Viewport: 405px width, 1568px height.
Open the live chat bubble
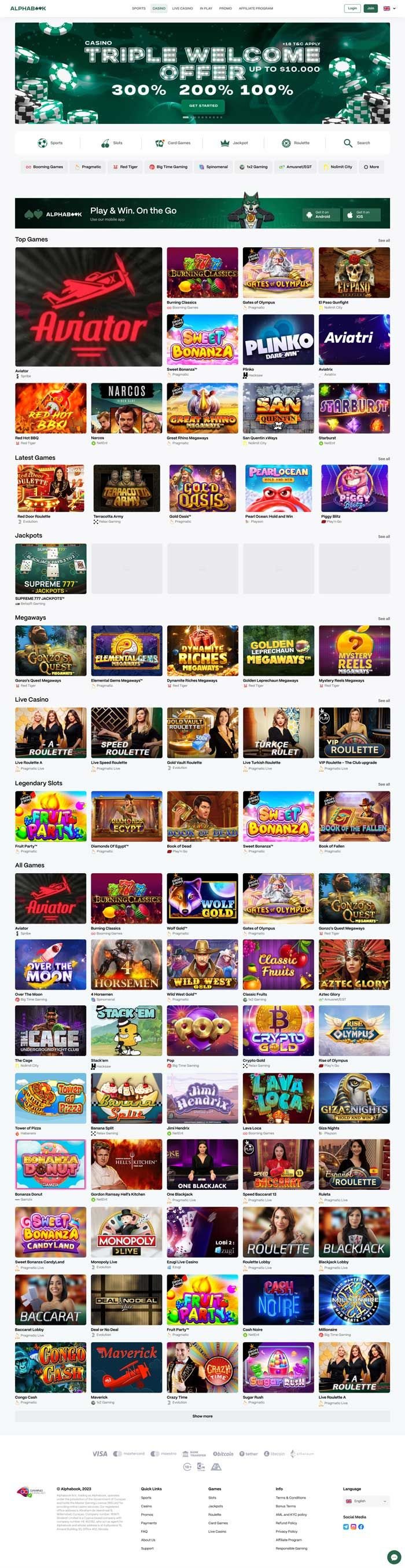click(394, 1556)
